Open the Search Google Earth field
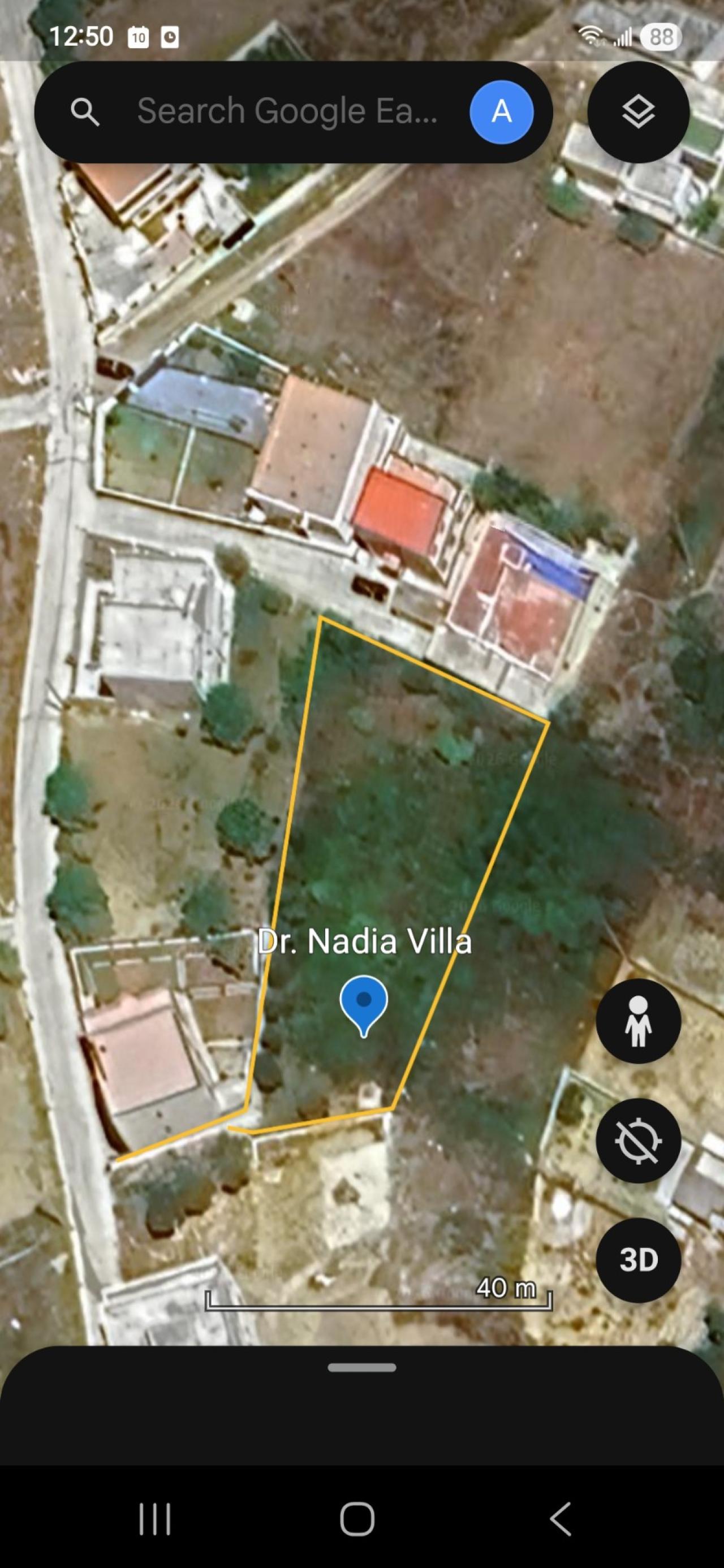 [x=286, y=111]
